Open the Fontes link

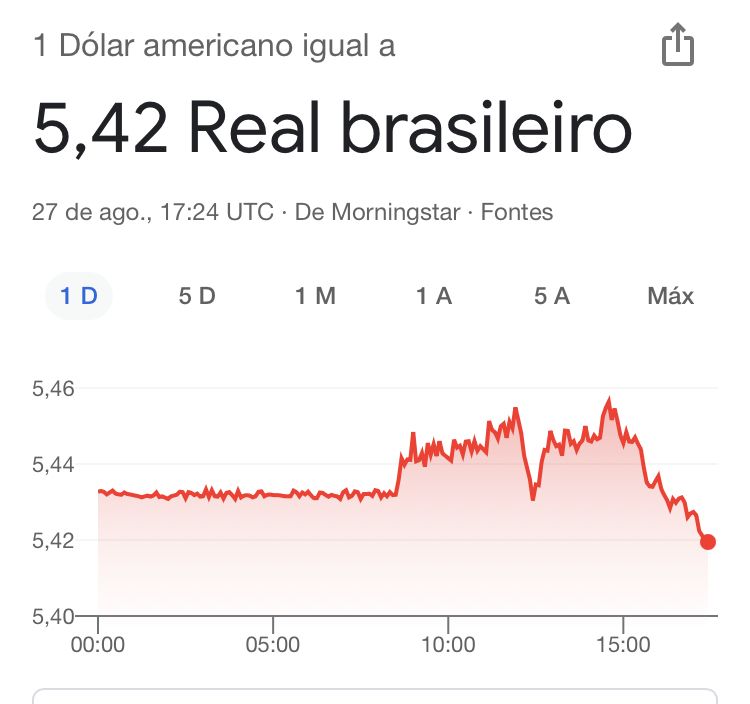point(517,212)
